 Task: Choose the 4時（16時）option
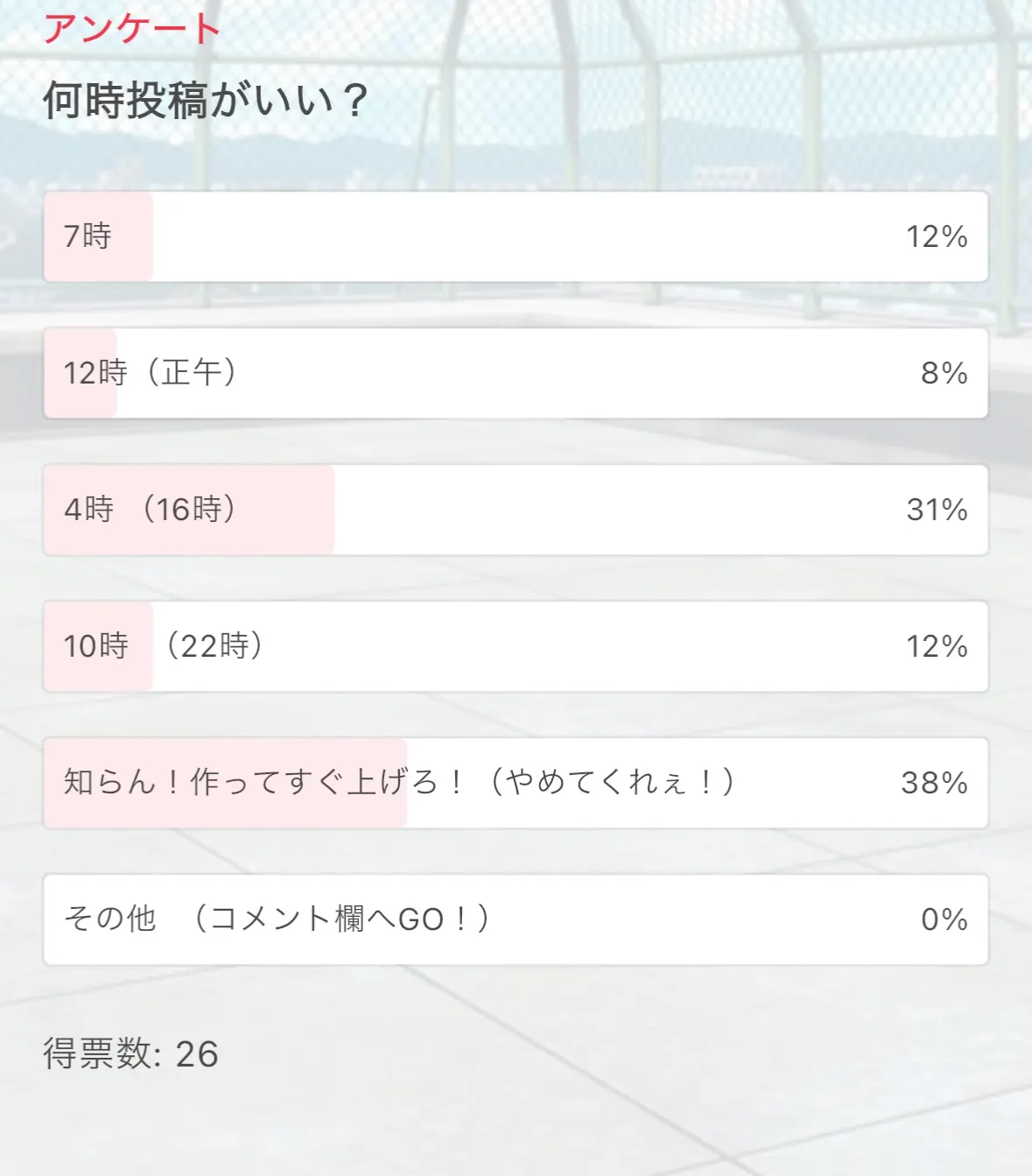[516, 510]
